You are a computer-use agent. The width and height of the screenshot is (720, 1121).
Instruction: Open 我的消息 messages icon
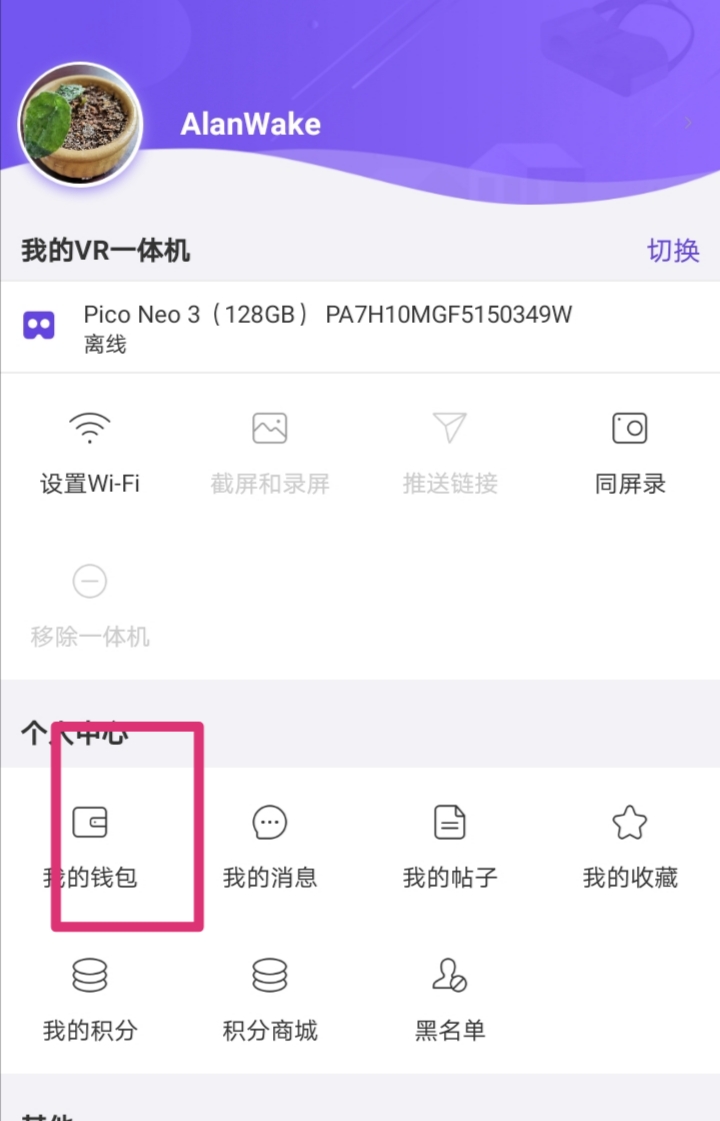(x=269, y=822)
